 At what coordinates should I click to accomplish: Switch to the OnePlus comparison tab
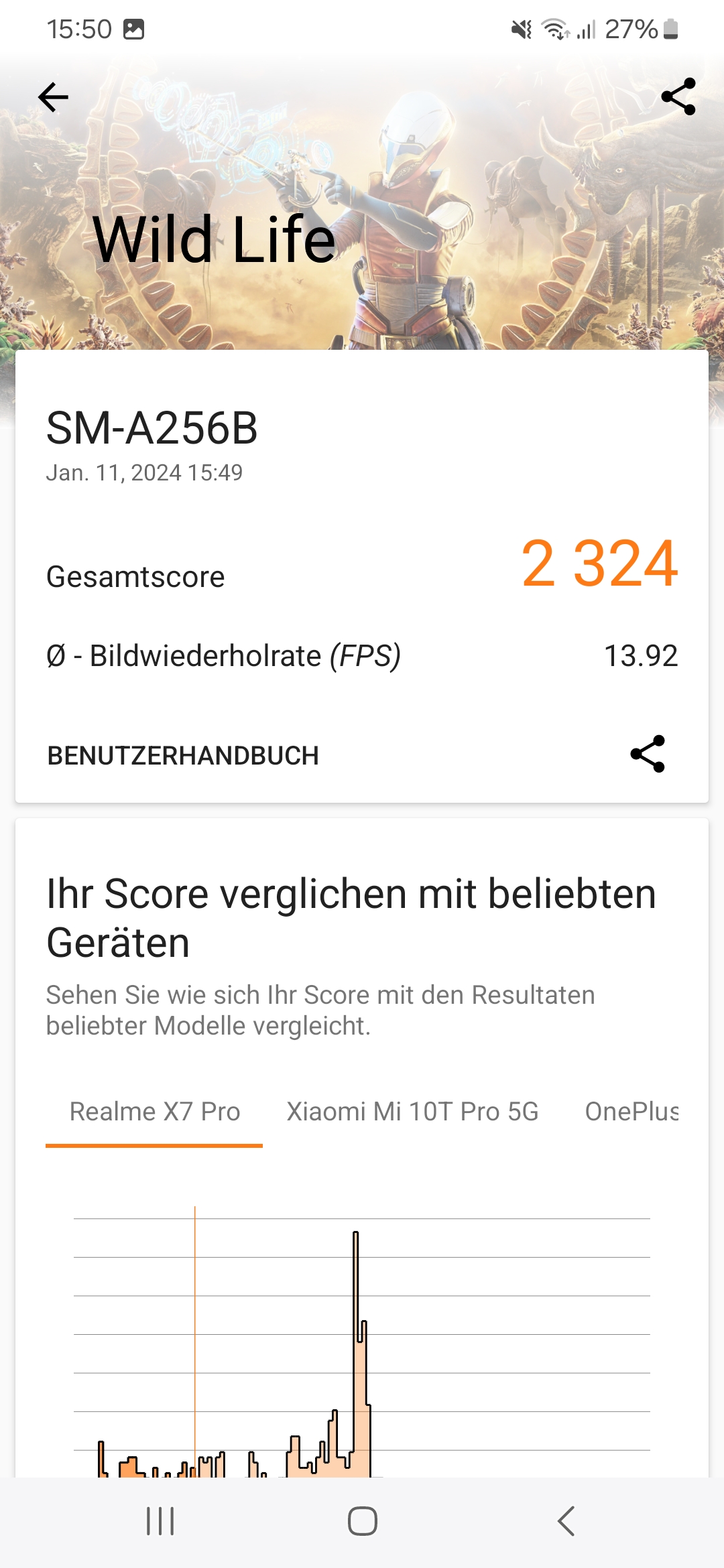coord(631,1112)
